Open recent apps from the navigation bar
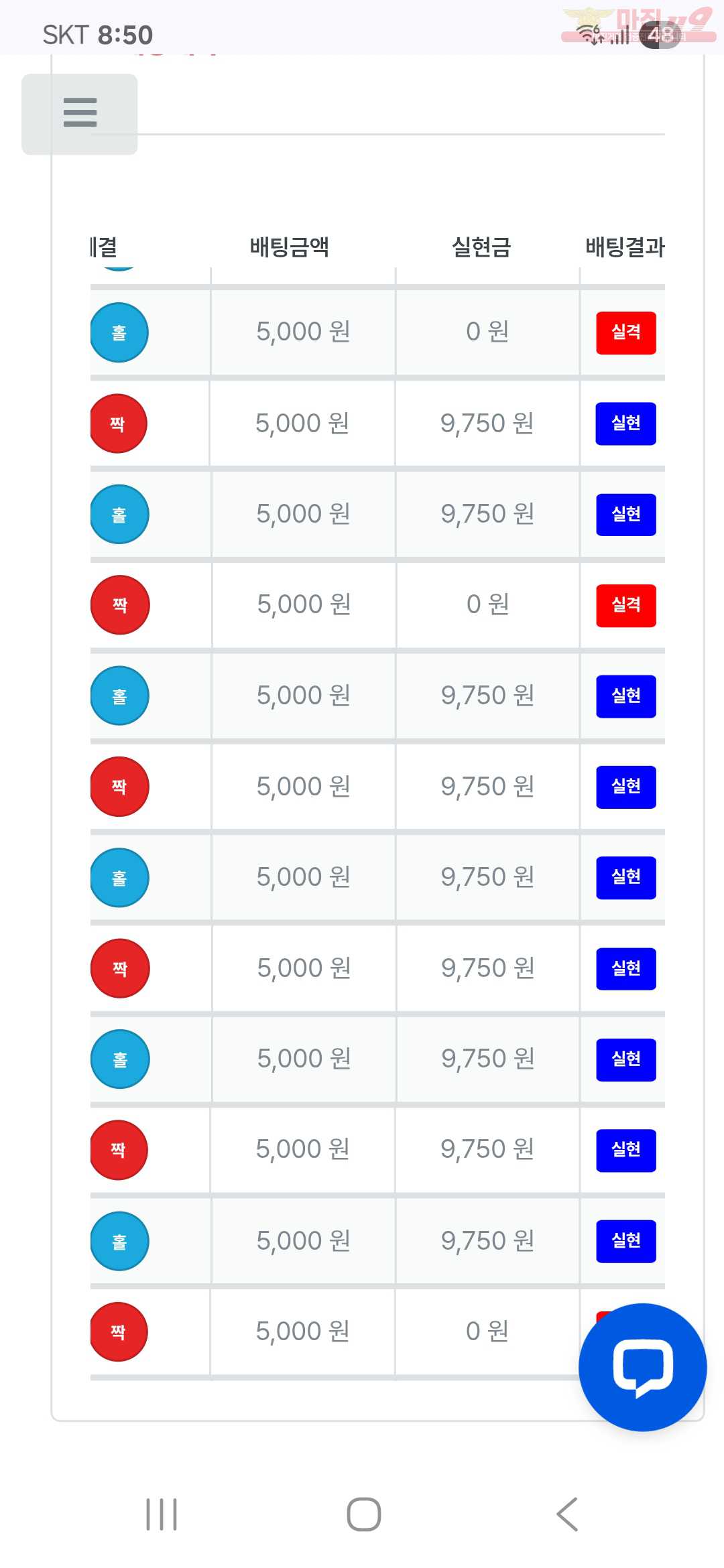The image size is (724, 1568). point(162,1514)
